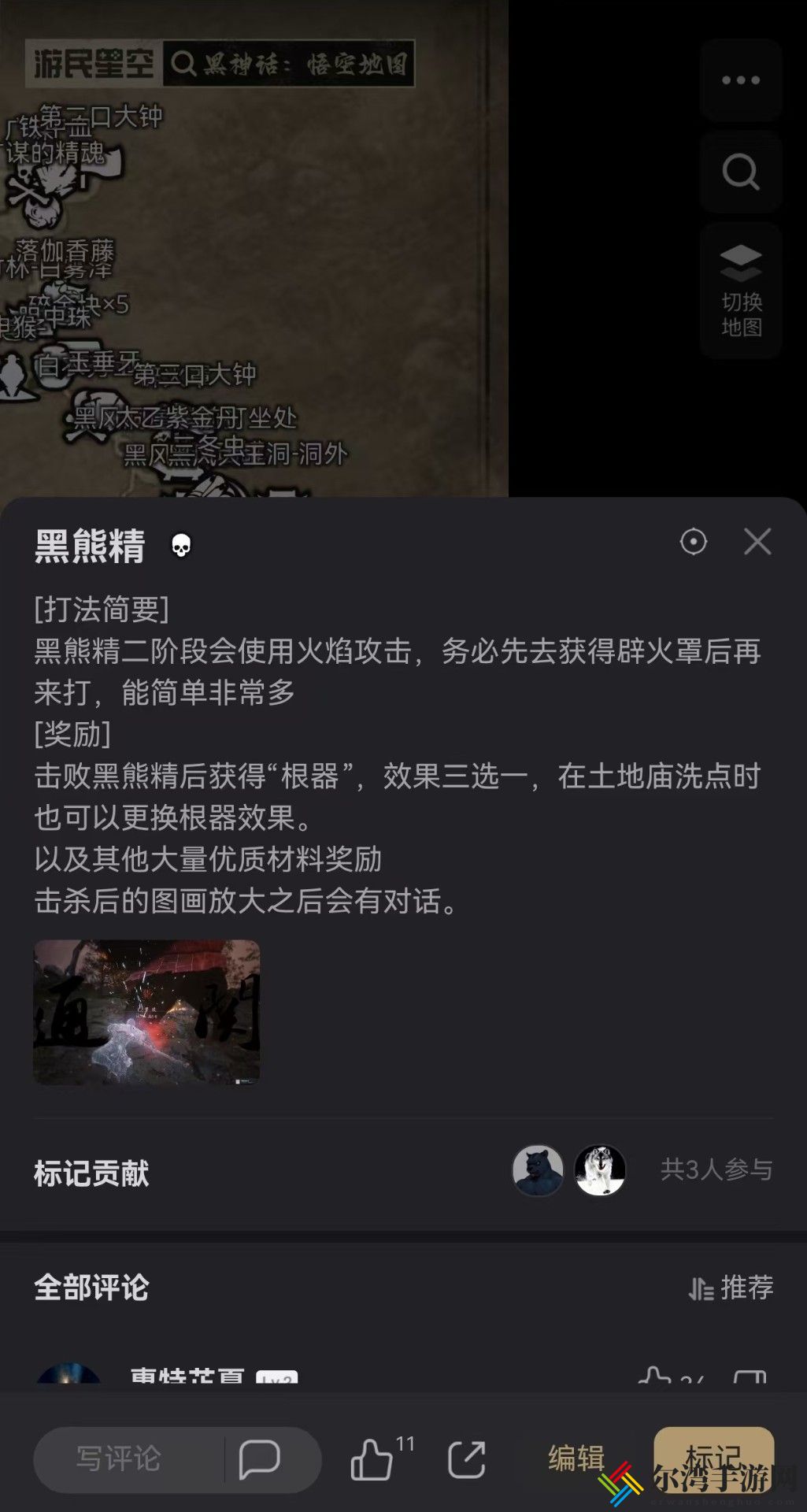This screenshot has height=1512, width=807.
Task: Locate 黑熊精 on the map
Action: pos(693,542)
